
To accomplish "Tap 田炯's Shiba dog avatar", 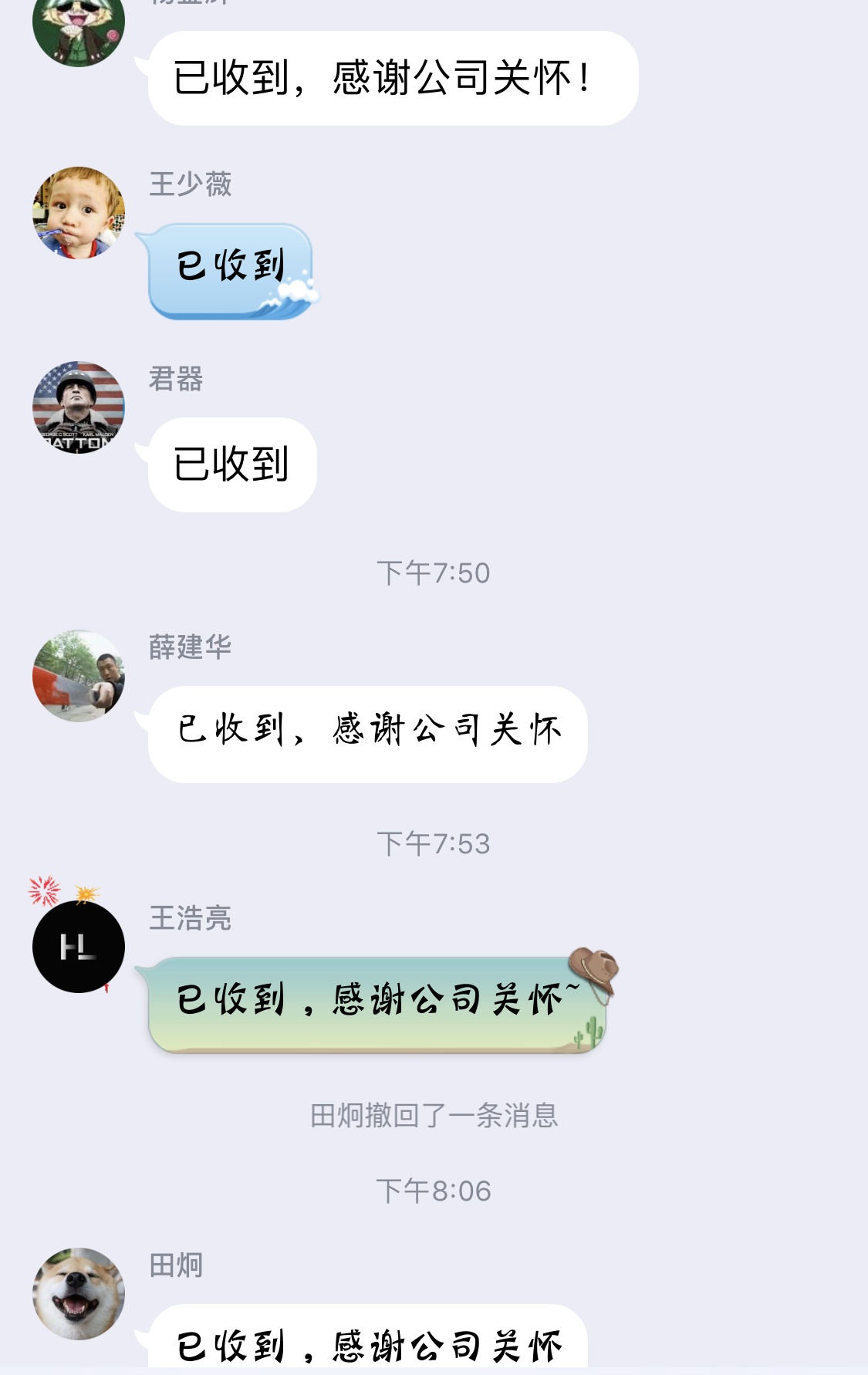I will pyautogui.click(x=79, y=1293).
